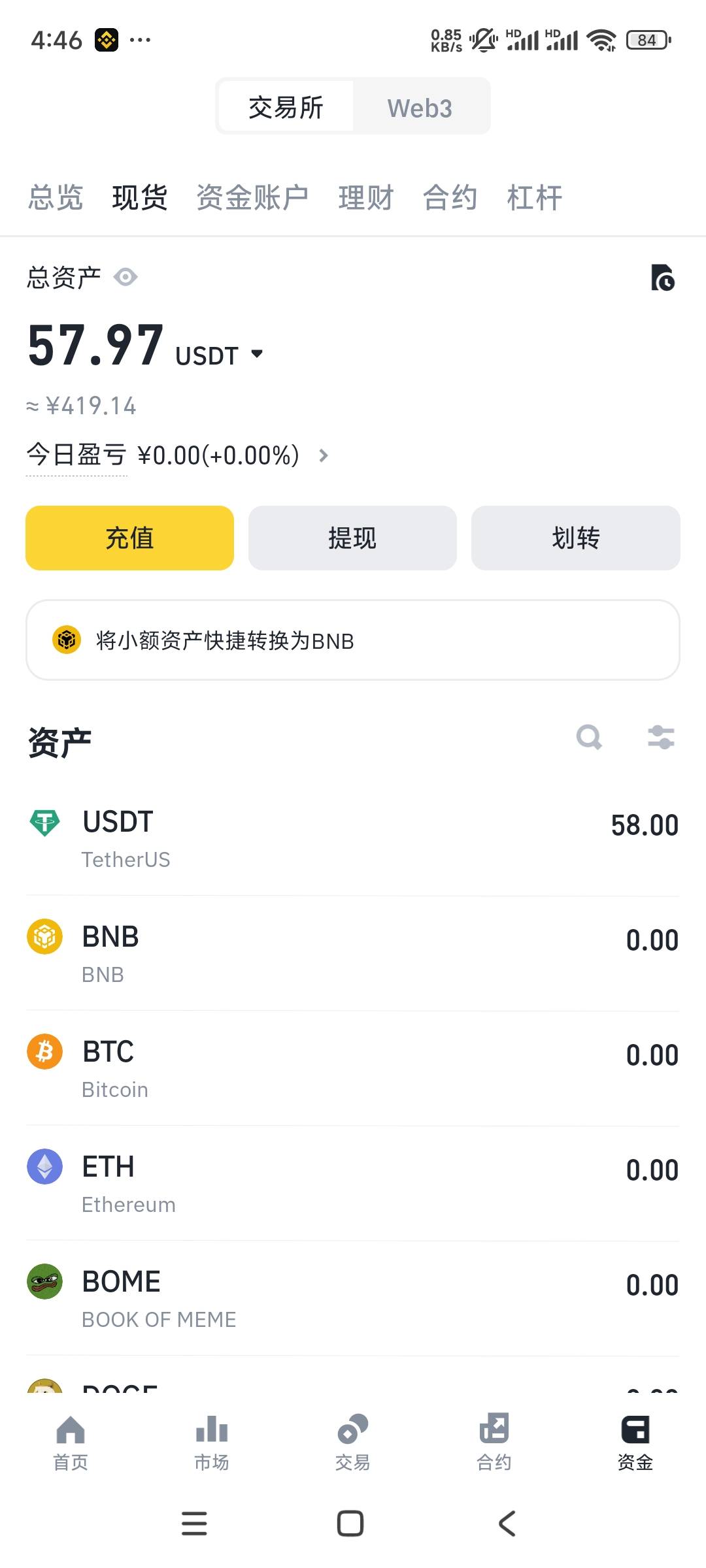The width and height of the screenshot is (706, 1568).
Task: Open the asset filter settings icon
Action: coord(662,738)
